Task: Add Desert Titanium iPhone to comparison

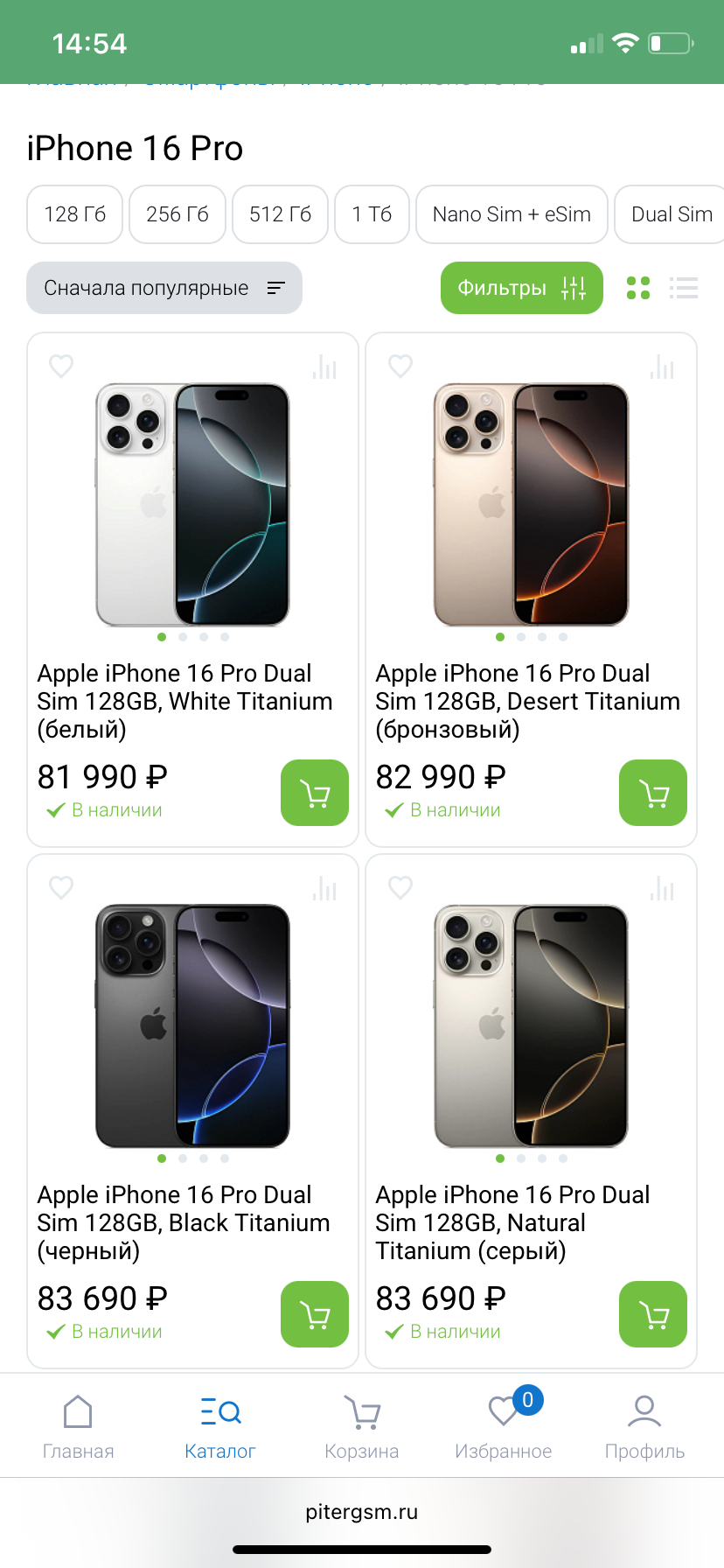Action: pyautogui.click(x=662, y=367)
